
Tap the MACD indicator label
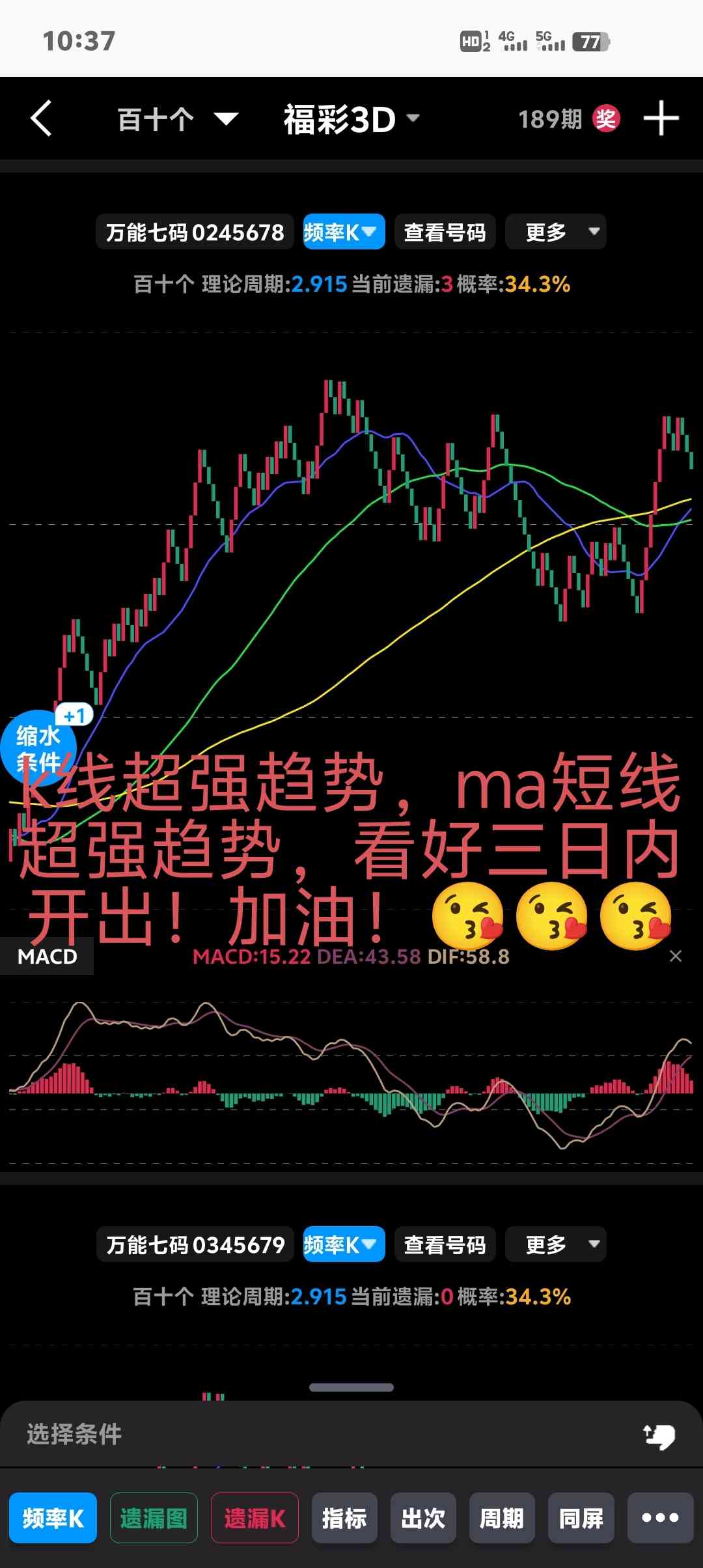click(47, 956)
